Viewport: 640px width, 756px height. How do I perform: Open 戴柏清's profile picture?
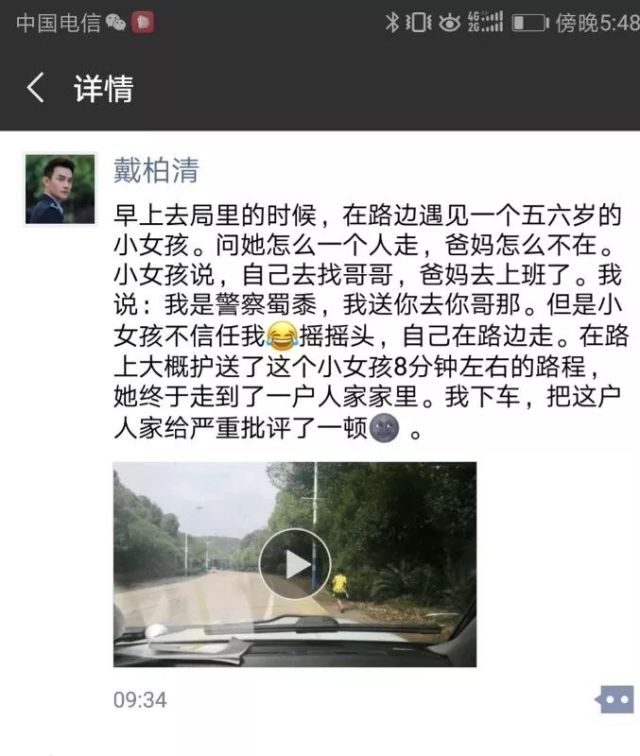tap(59, 189)
